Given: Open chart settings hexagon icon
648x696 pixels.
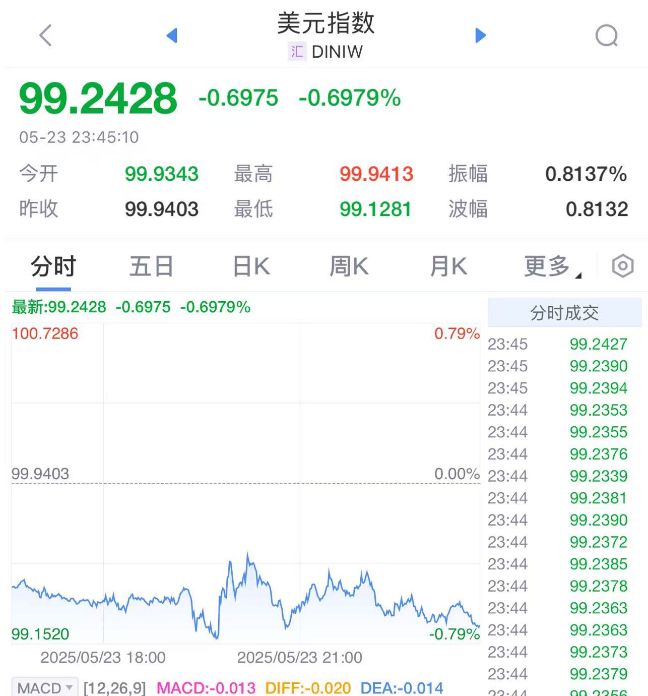Looking at the screenshot, I should tap(622, 266).
